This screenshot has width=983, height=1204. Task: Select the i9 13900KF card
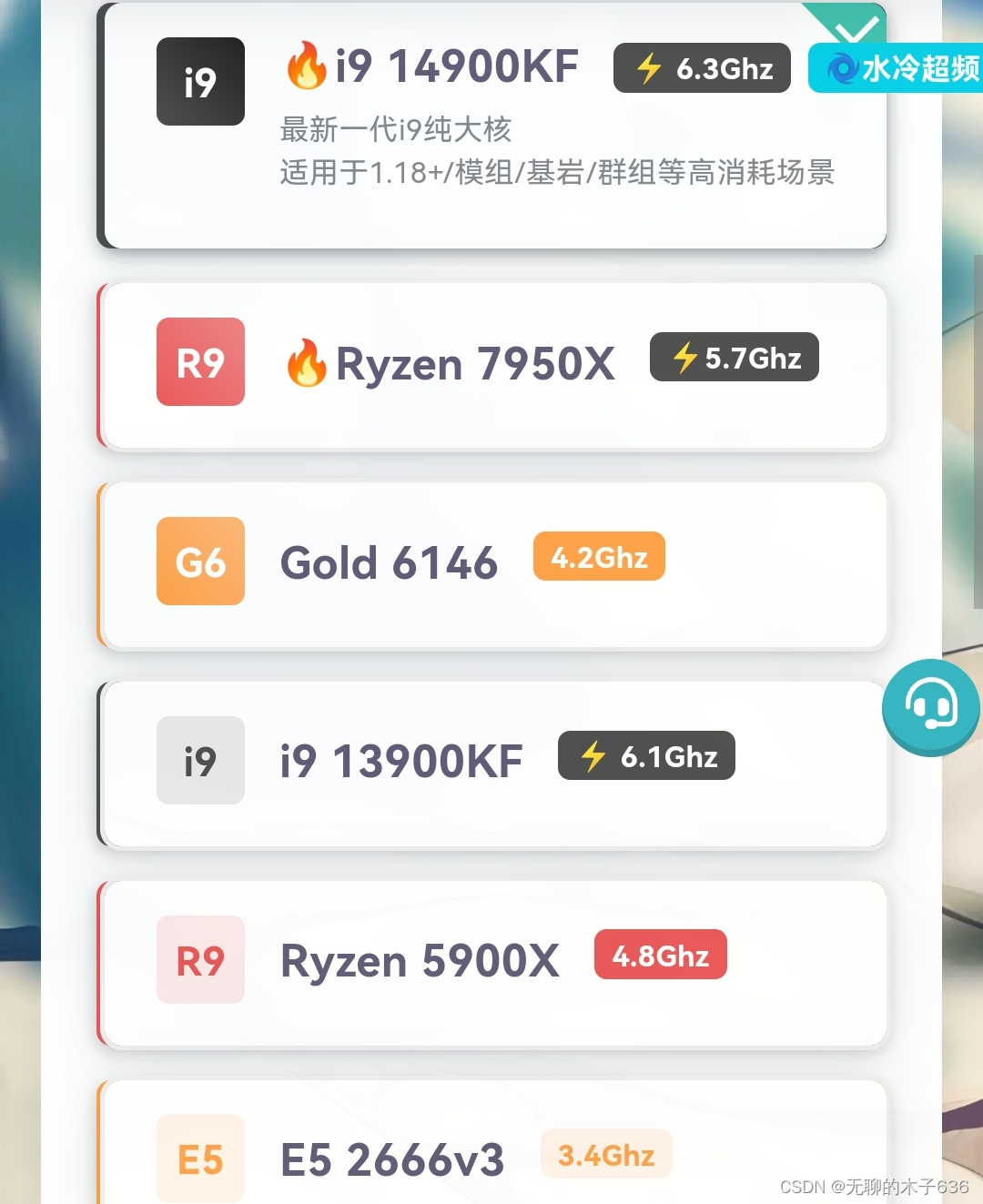pos(491,764)
